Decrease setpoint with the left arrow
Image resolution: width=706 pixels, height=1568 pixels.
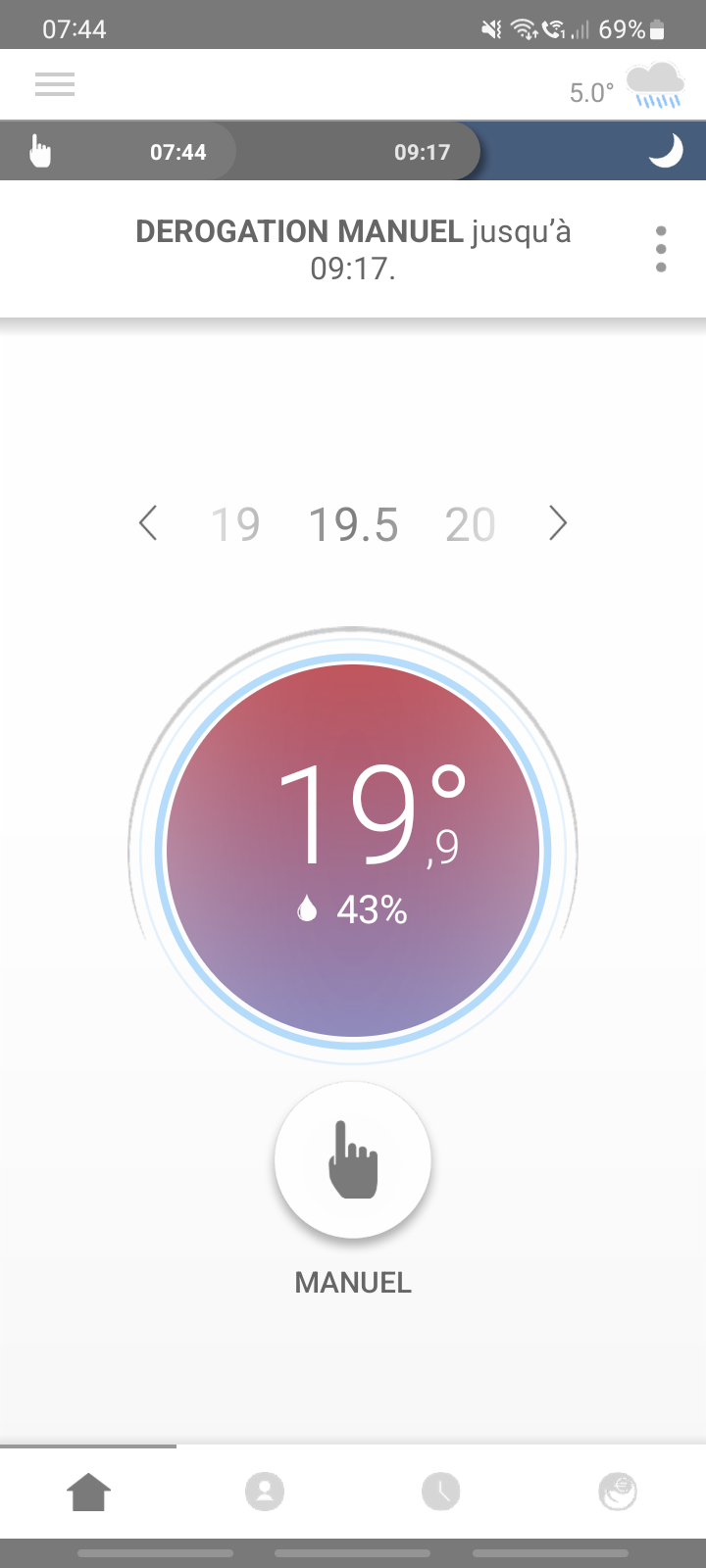pos(148,523)
